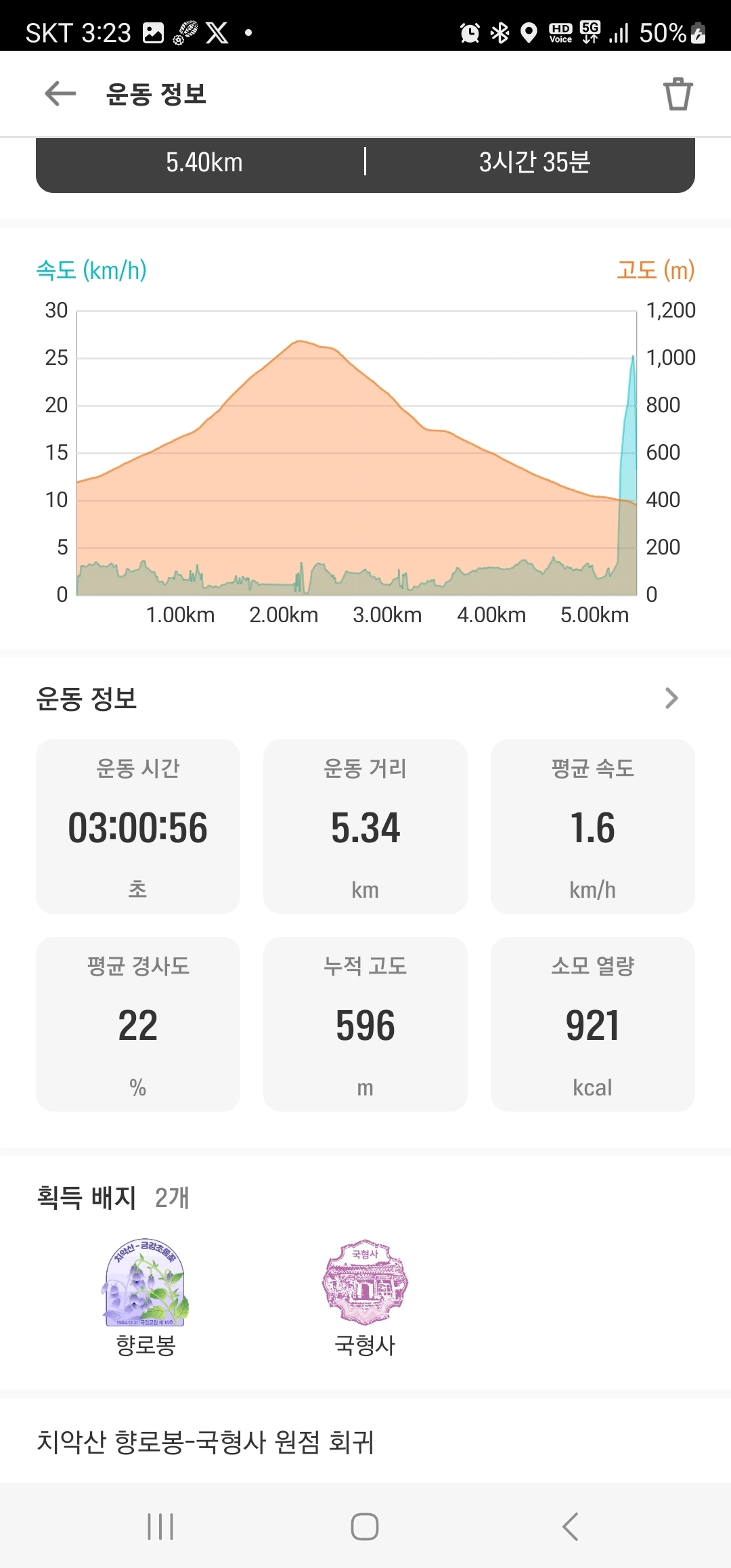
Task: Expand 운동 정보 details chevron
Action: [671, 698]
